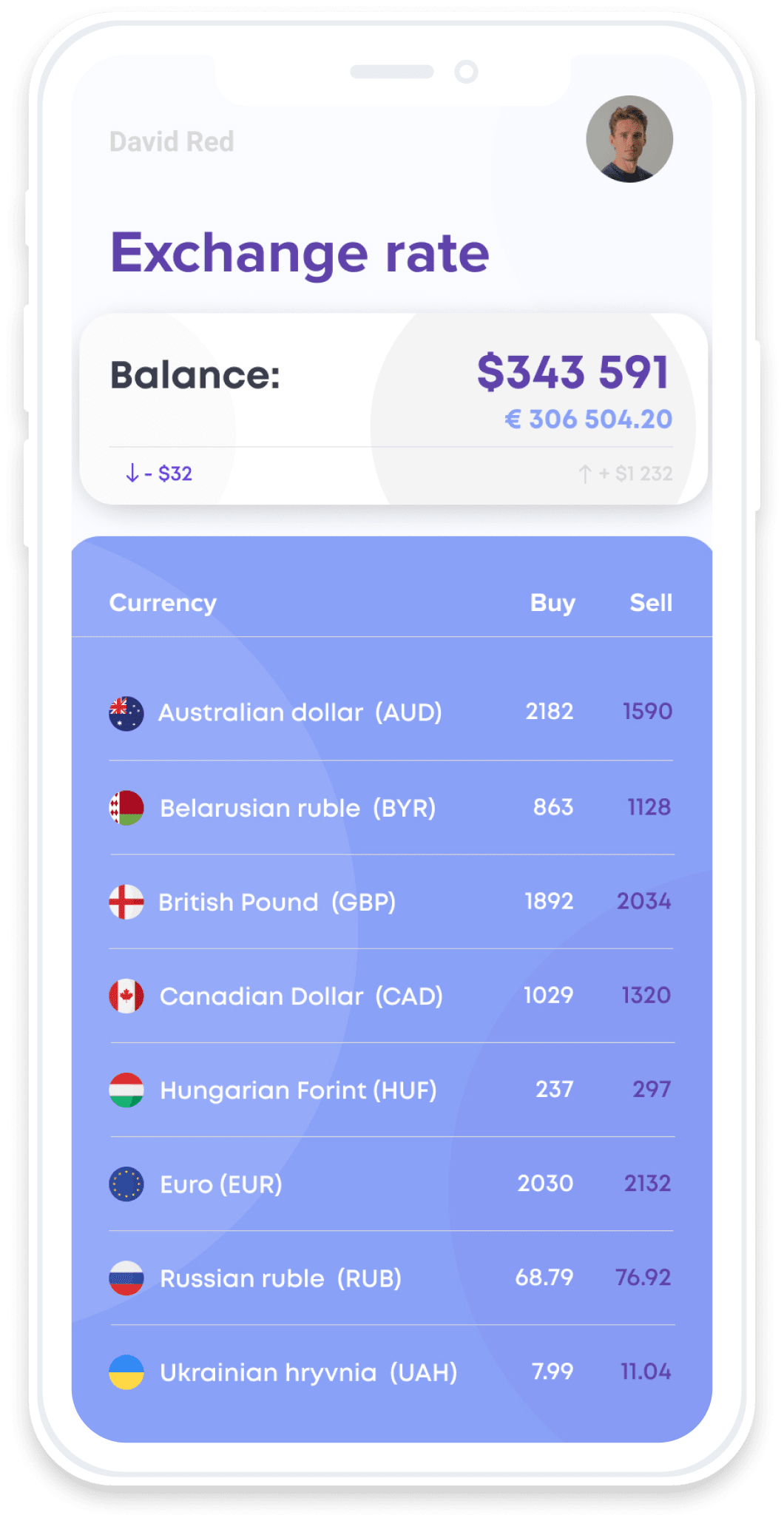Open the Belarusian ruble (BYR) row

pyautogui.click(x=391, y=808)
